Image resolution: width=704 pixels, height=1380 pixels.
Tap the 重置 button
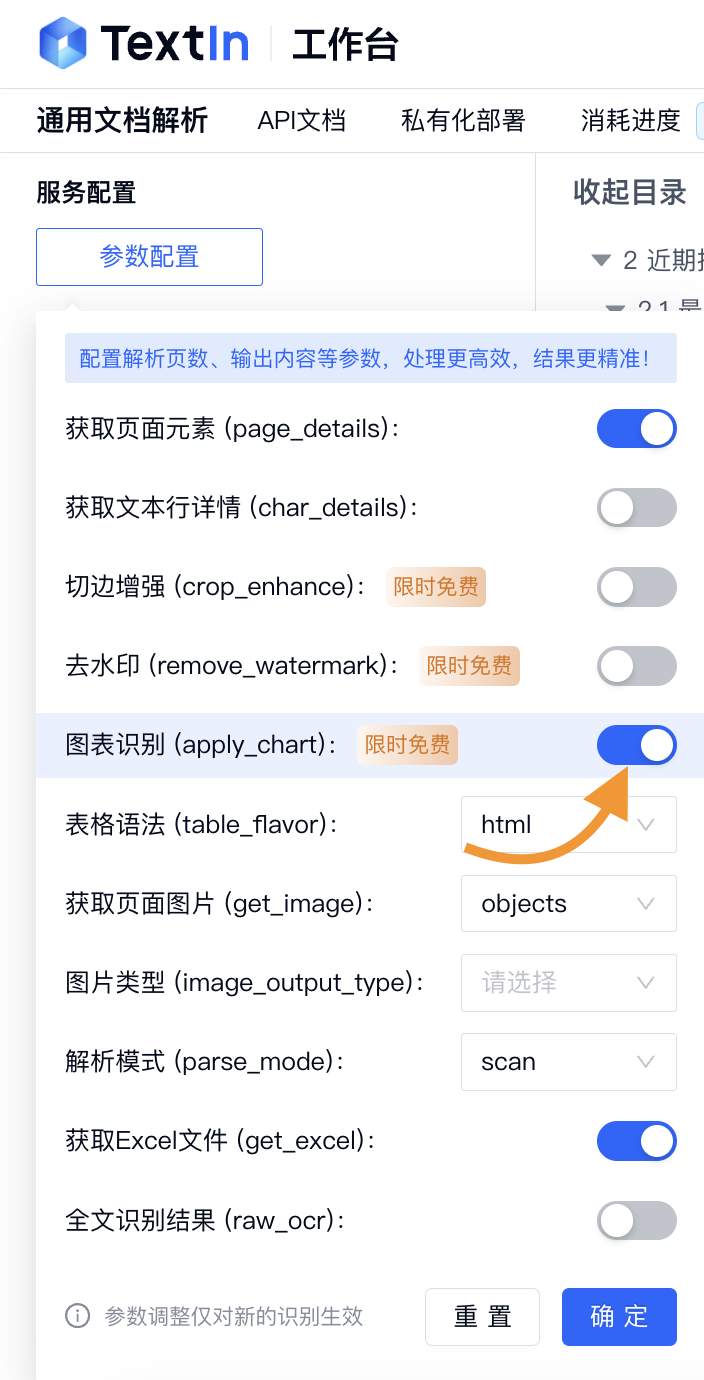click(482, 1317)
